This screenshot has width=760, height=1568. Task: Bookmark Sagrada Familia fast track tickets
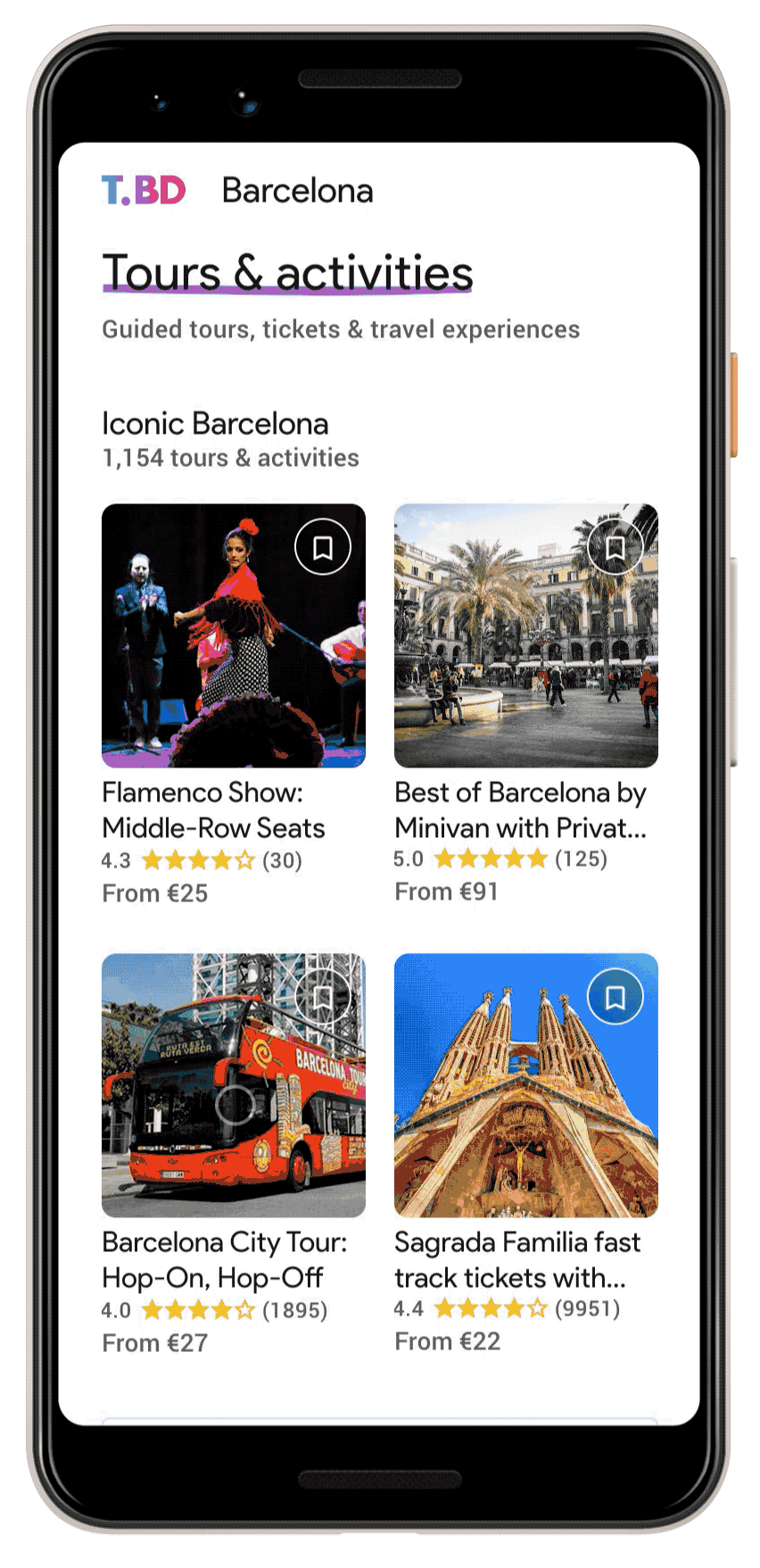tap(615, 997)
